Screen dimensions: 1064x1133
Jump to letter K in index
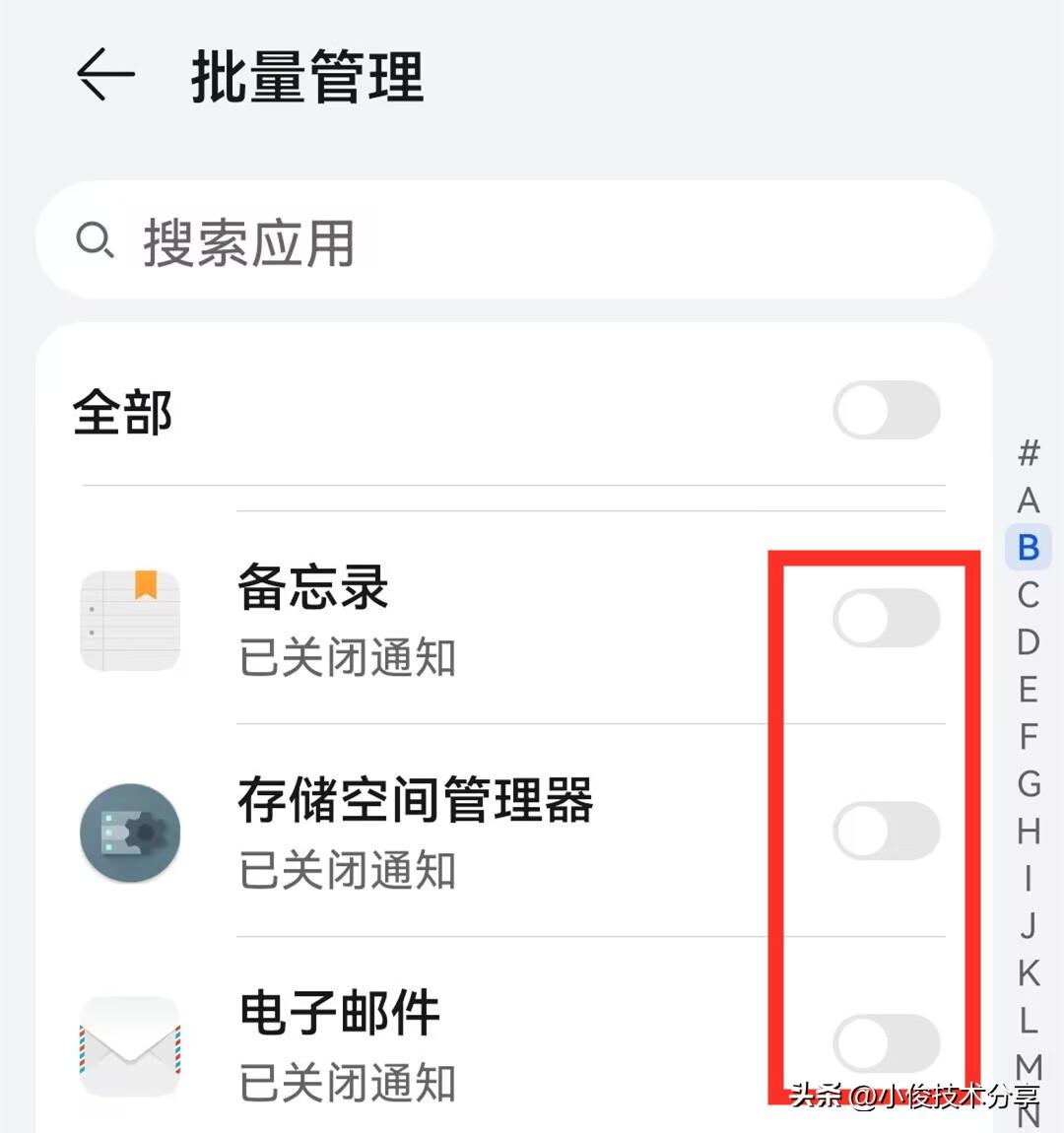coord(1029,973)
